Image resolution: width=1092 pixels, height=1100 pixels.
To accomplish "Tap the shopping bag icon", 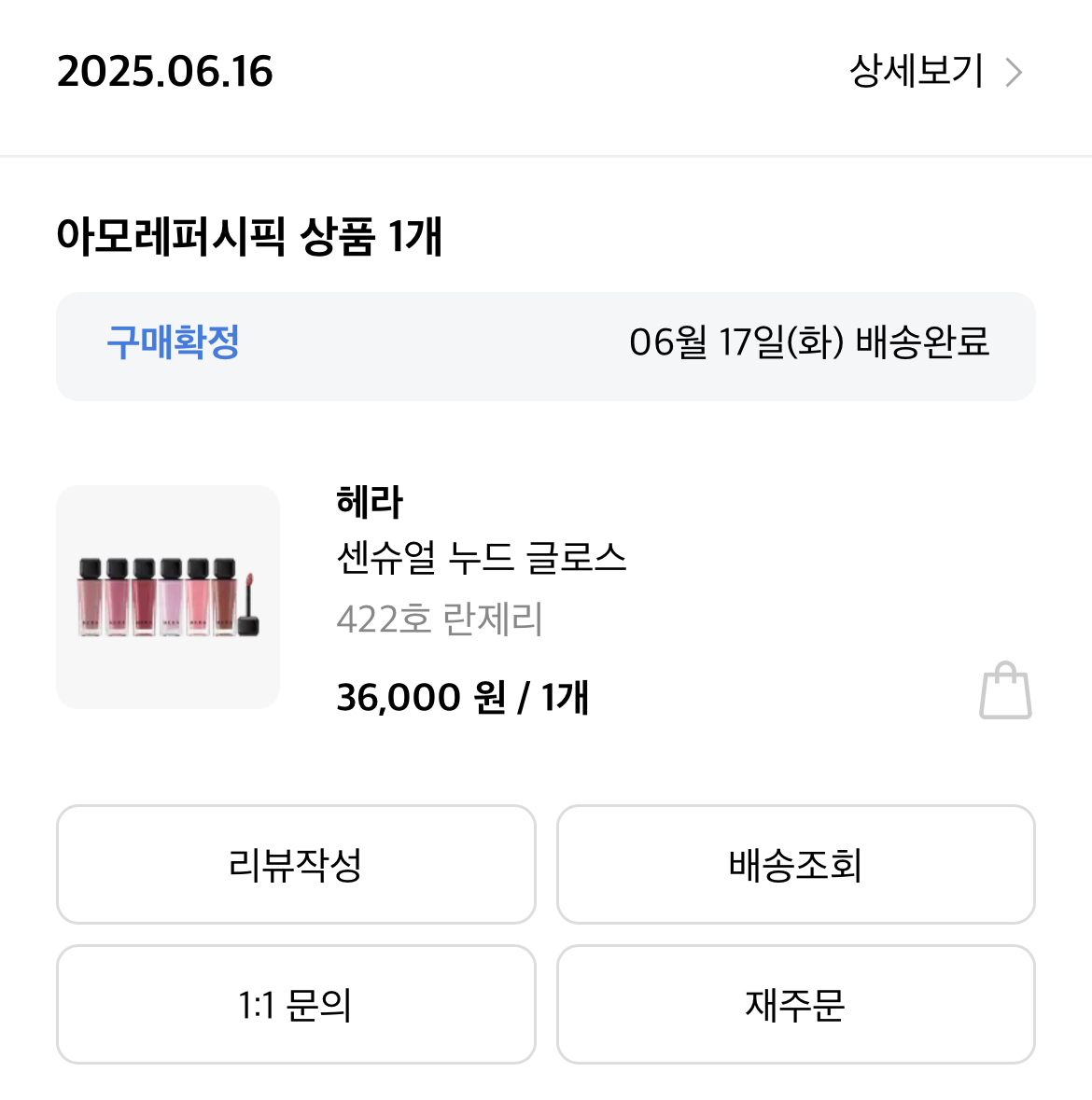I will (x=1005, y=691).
